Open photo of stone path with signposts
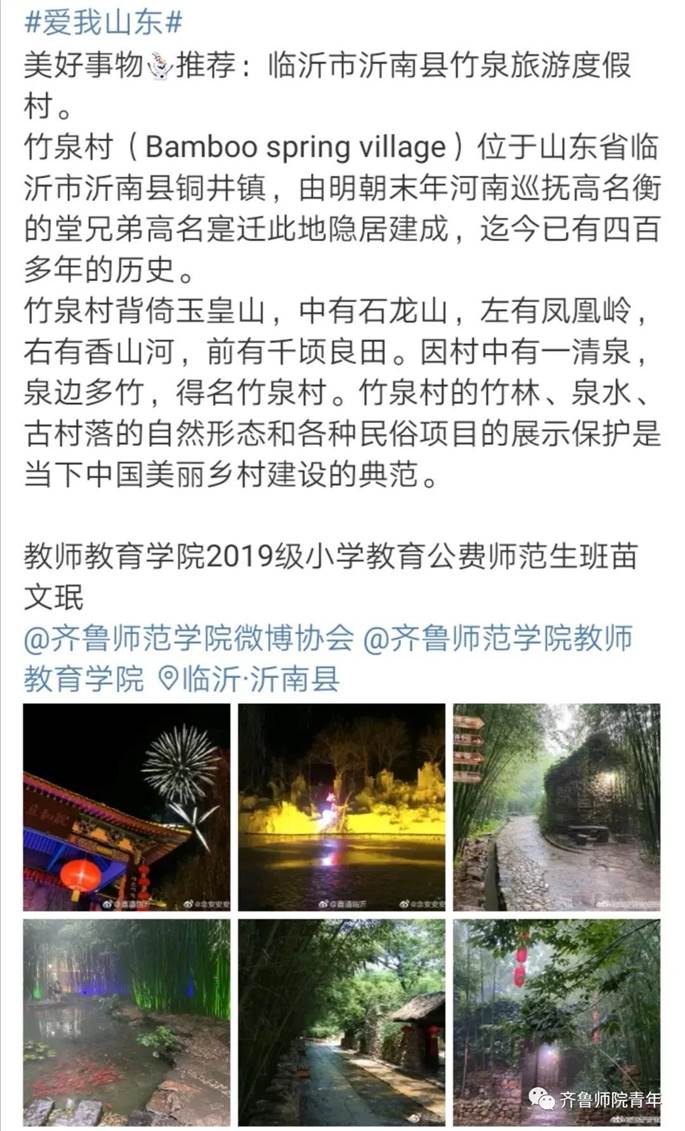The image size is (685, 1131). point(556,807)
